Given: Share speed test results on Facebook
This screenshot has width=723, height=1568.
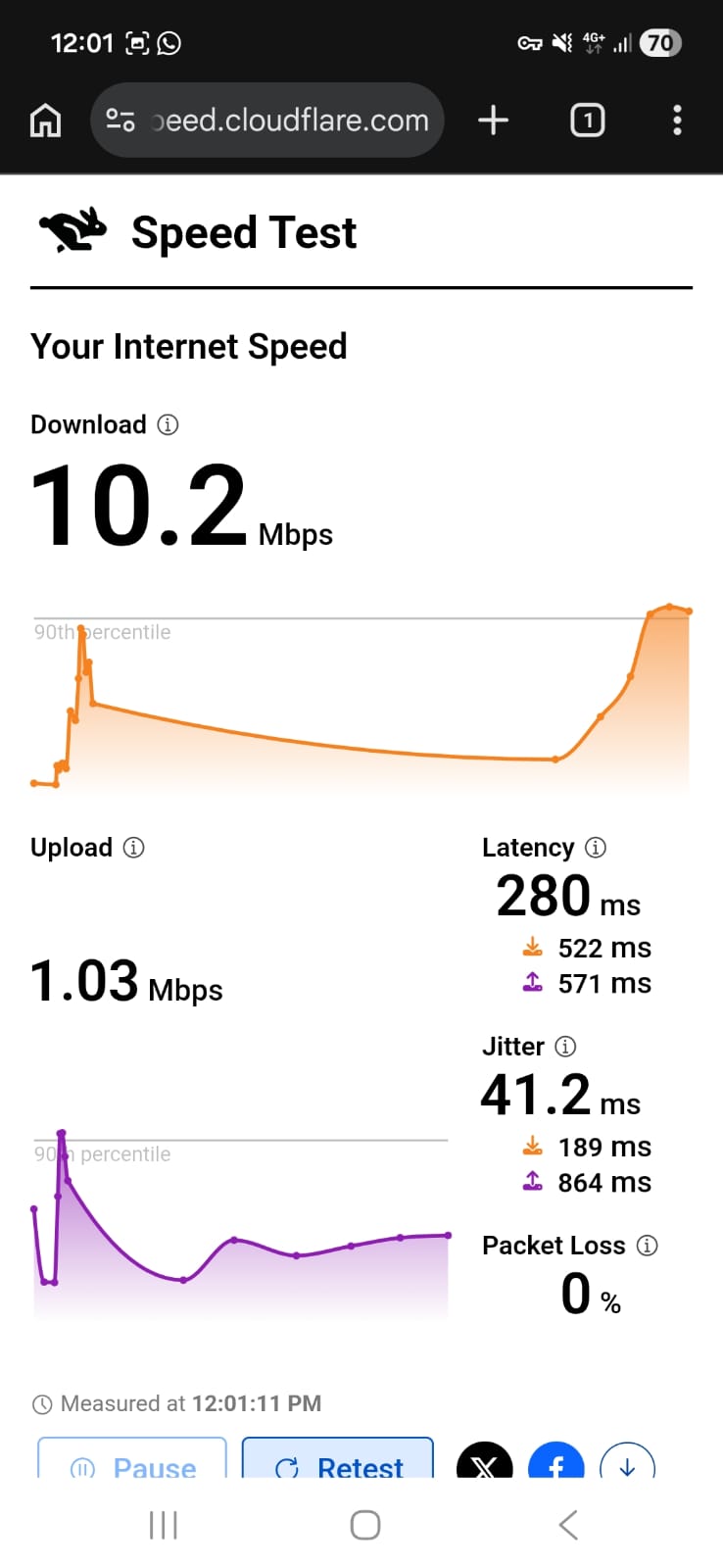Looking at the screenshot, I should 555,1464.
